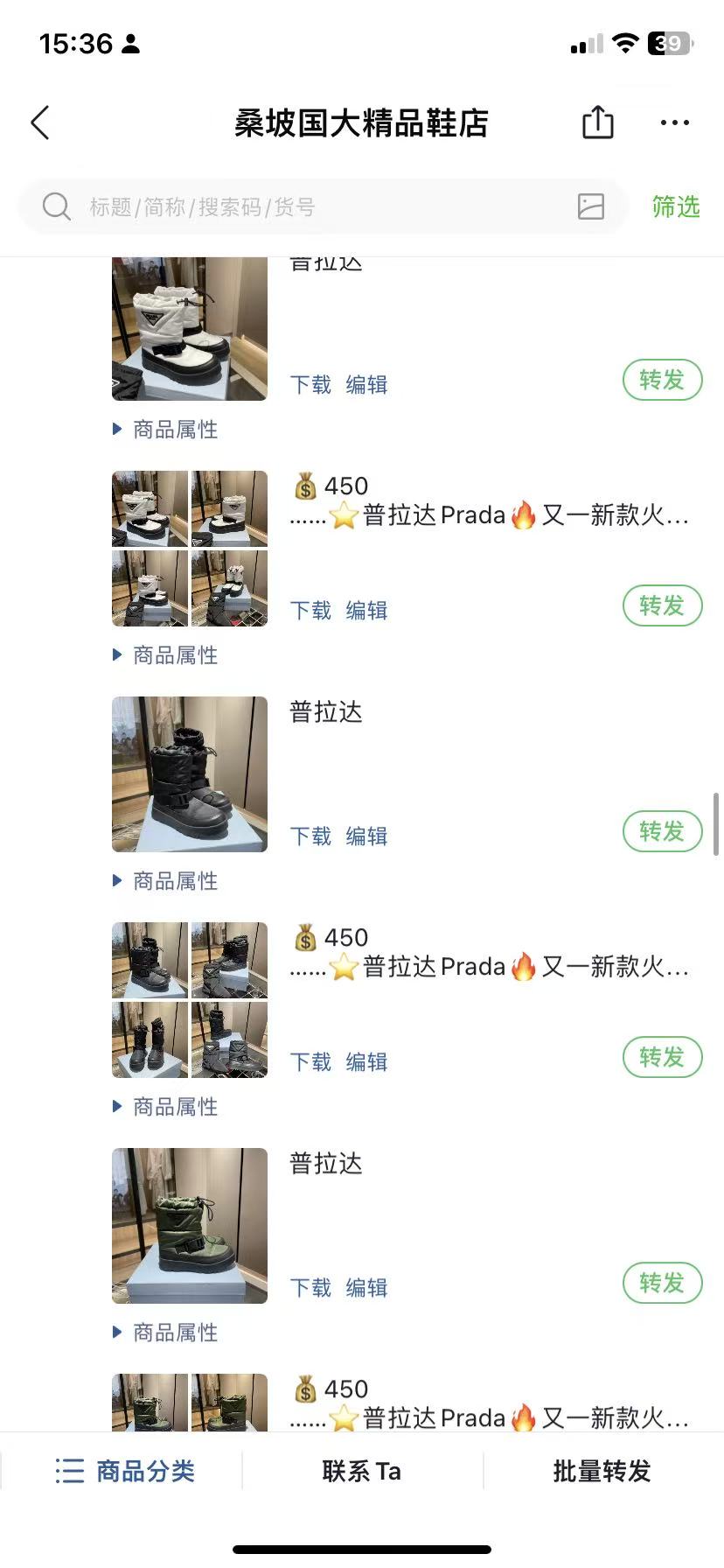Open the three-dot overflow menu
Image resolution: width=724 pixels, height=1568 pixels.
674,123
